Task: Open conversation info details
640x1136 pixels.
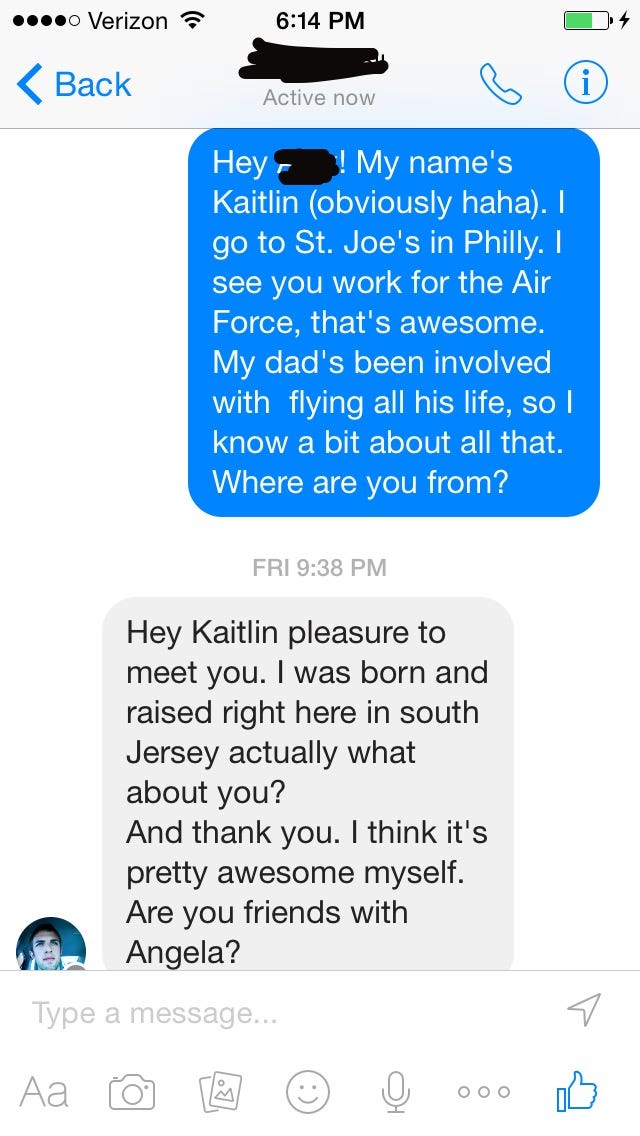Action: point(585,84)
